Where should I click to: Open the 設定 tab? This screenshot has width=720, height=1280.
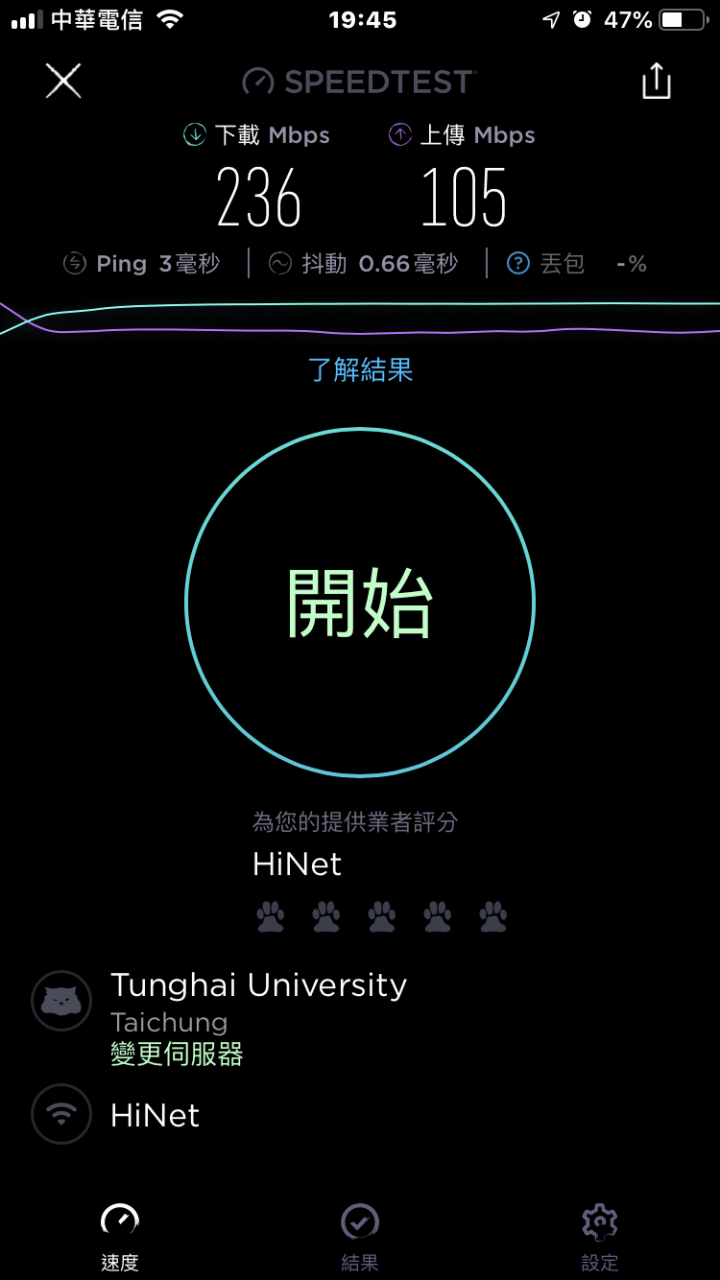[x=600, y=1238]
